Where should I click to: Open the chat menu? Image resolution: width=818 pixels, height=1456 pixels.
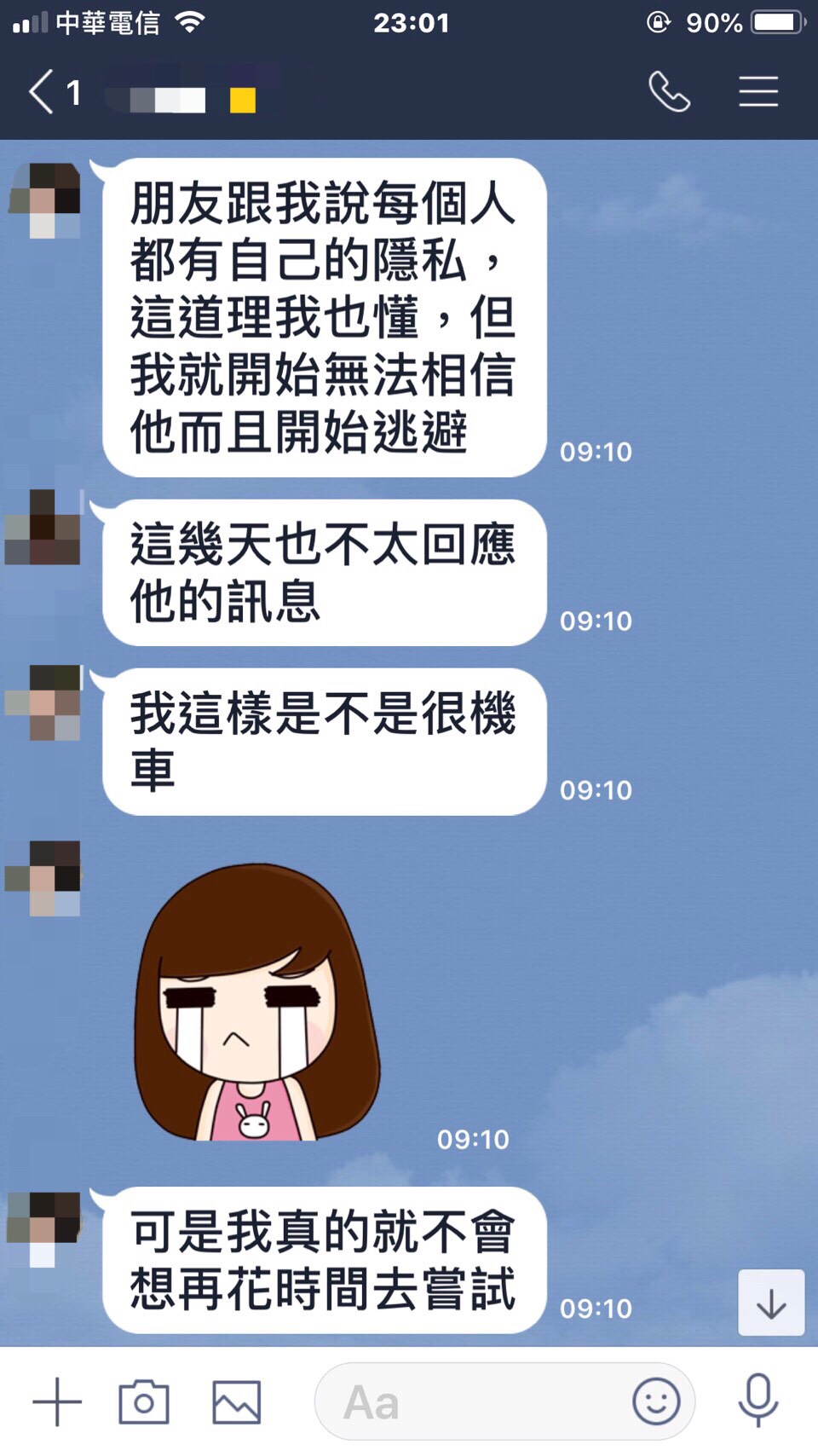[758, 92]
